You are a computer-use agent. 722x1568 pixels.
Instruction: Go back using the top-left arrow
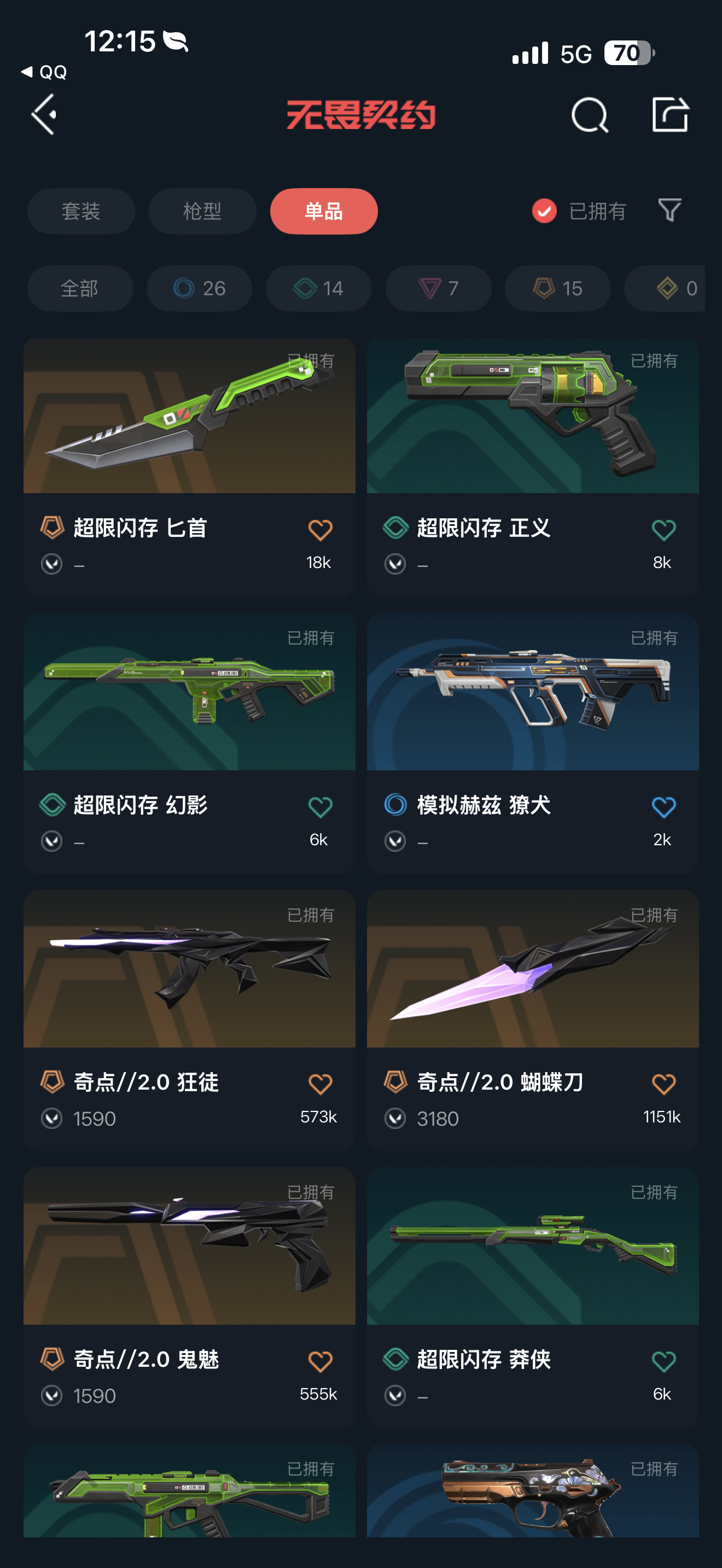click(x=44, y=114)
